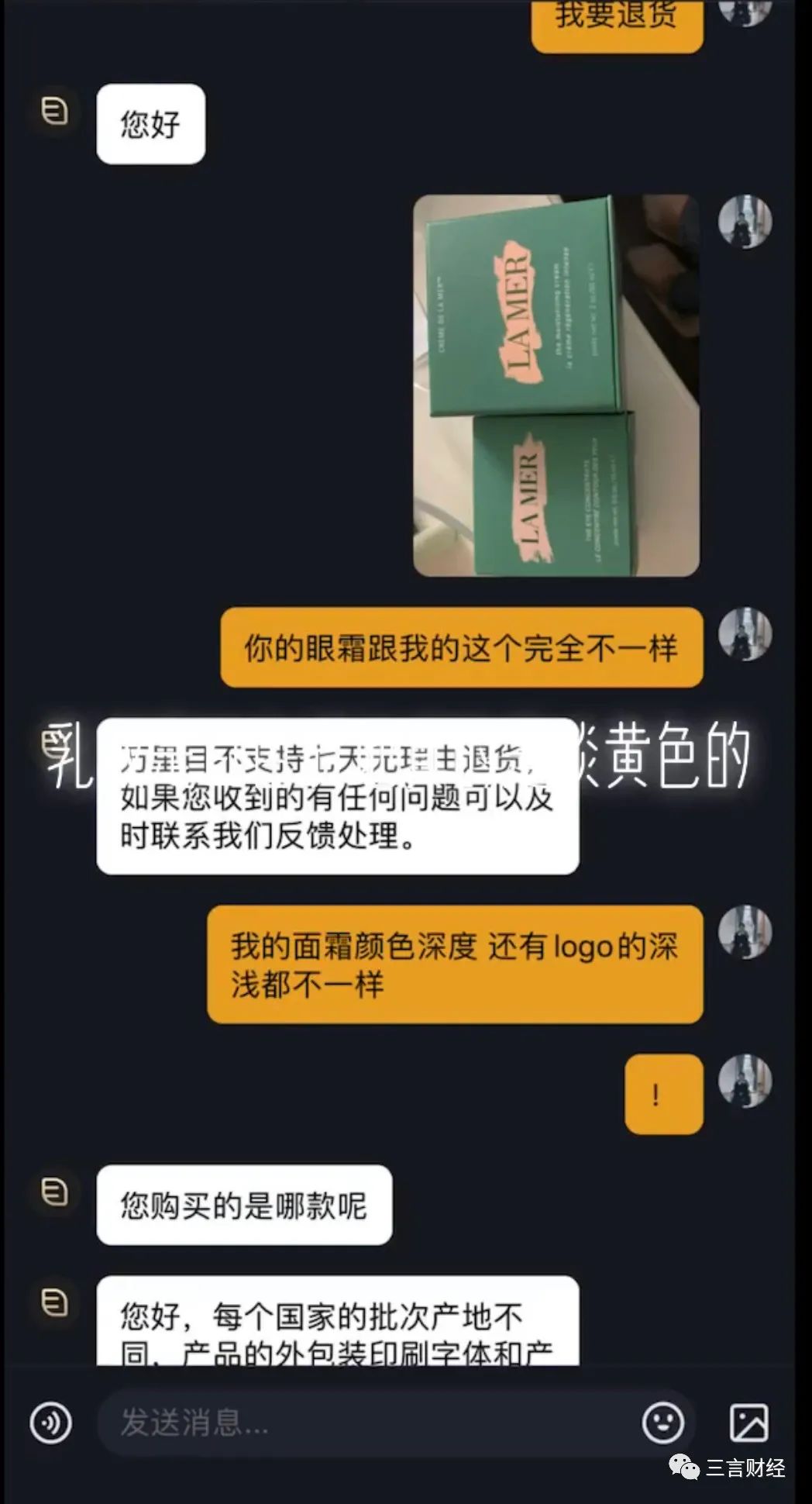
Task: Tap the voice message icon
Action: pyautogui.click(x=51, y=1423)
